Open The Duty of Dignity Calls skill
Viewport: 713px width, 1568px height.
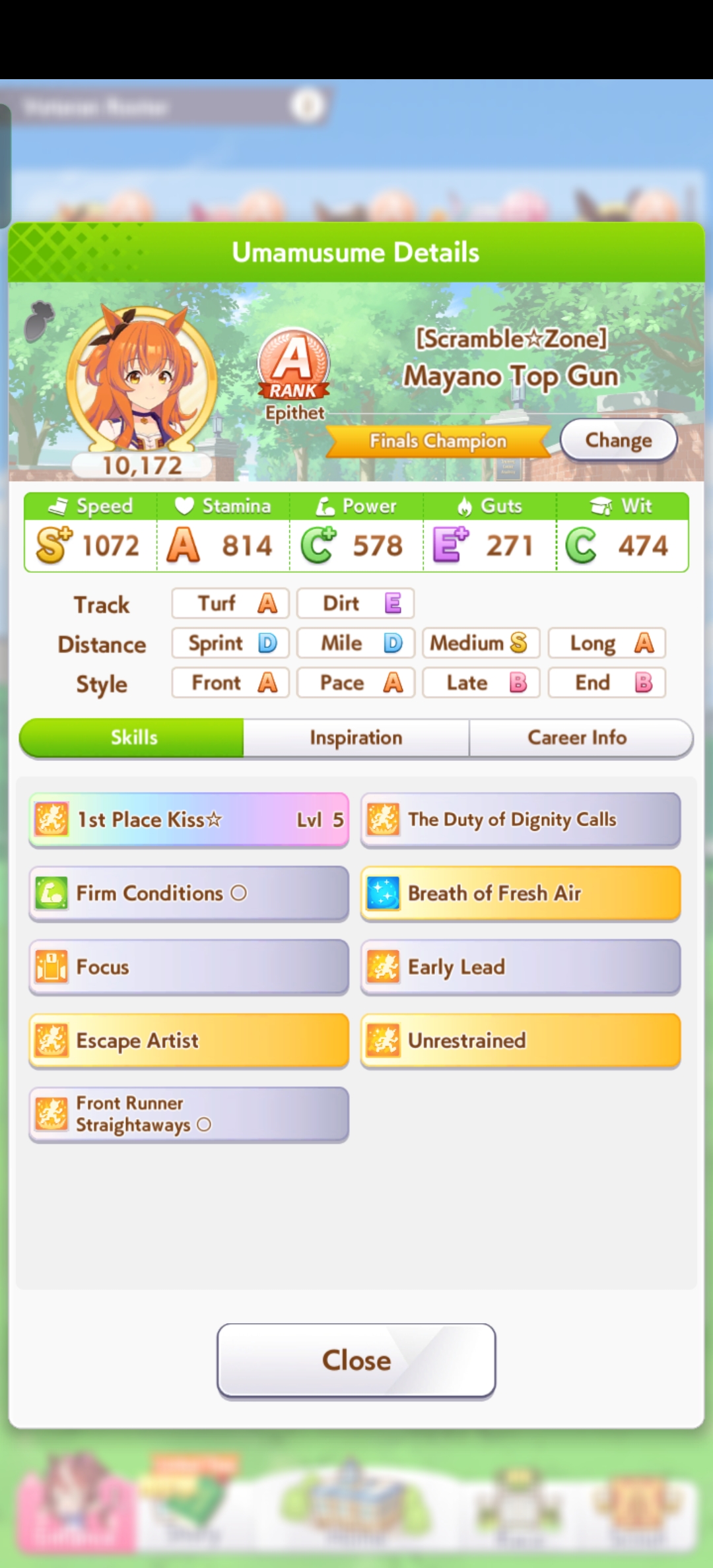tap(520, 820)
